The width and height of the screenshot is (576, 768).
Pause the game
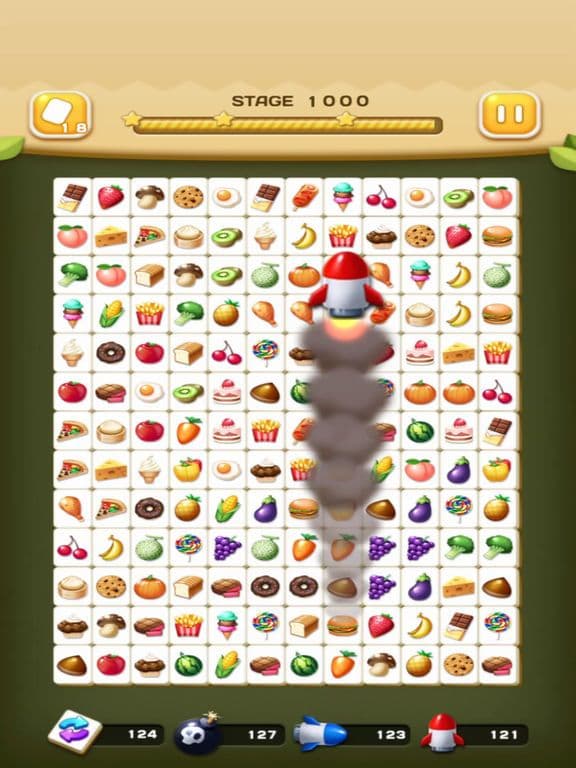(510, 115)
